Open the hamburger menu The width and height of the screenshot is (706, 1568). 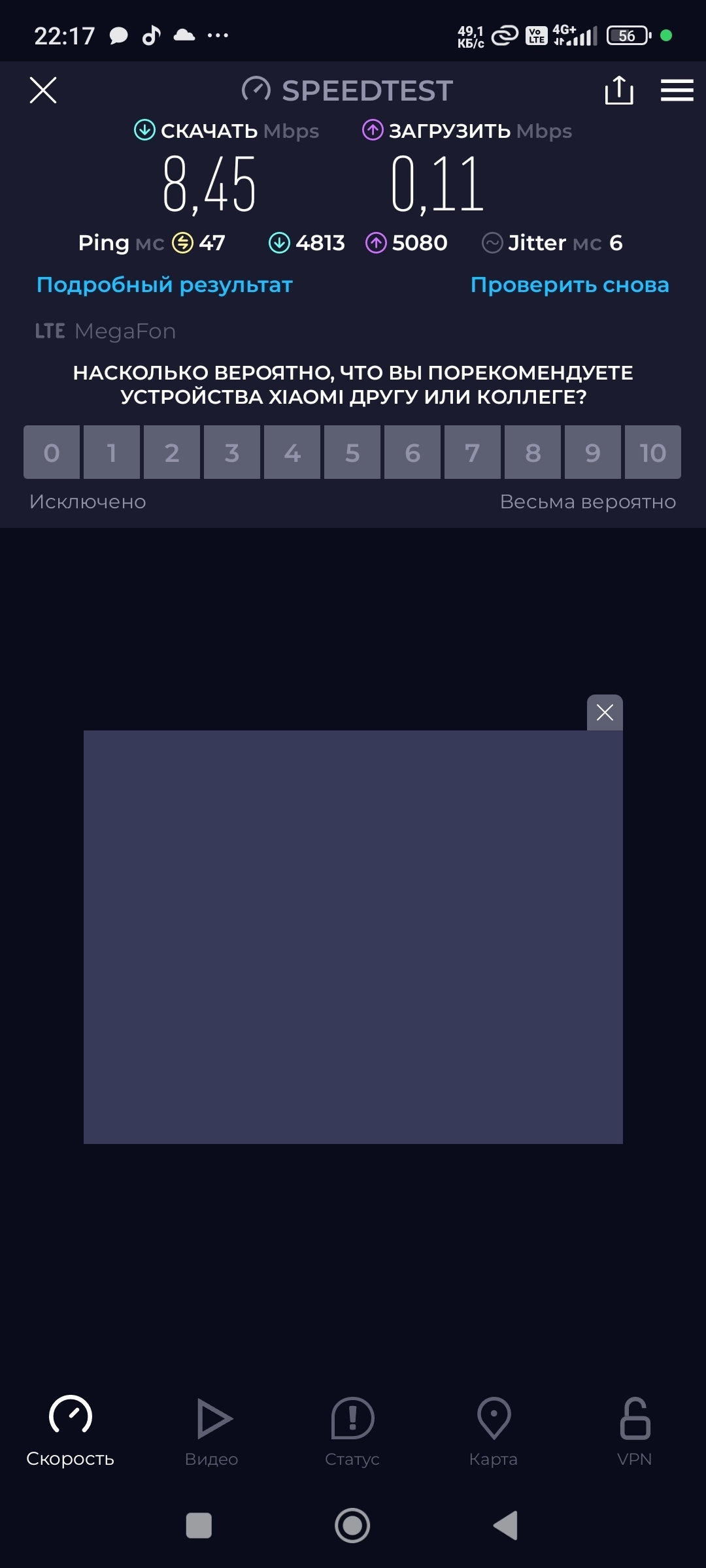pos(677,90)
